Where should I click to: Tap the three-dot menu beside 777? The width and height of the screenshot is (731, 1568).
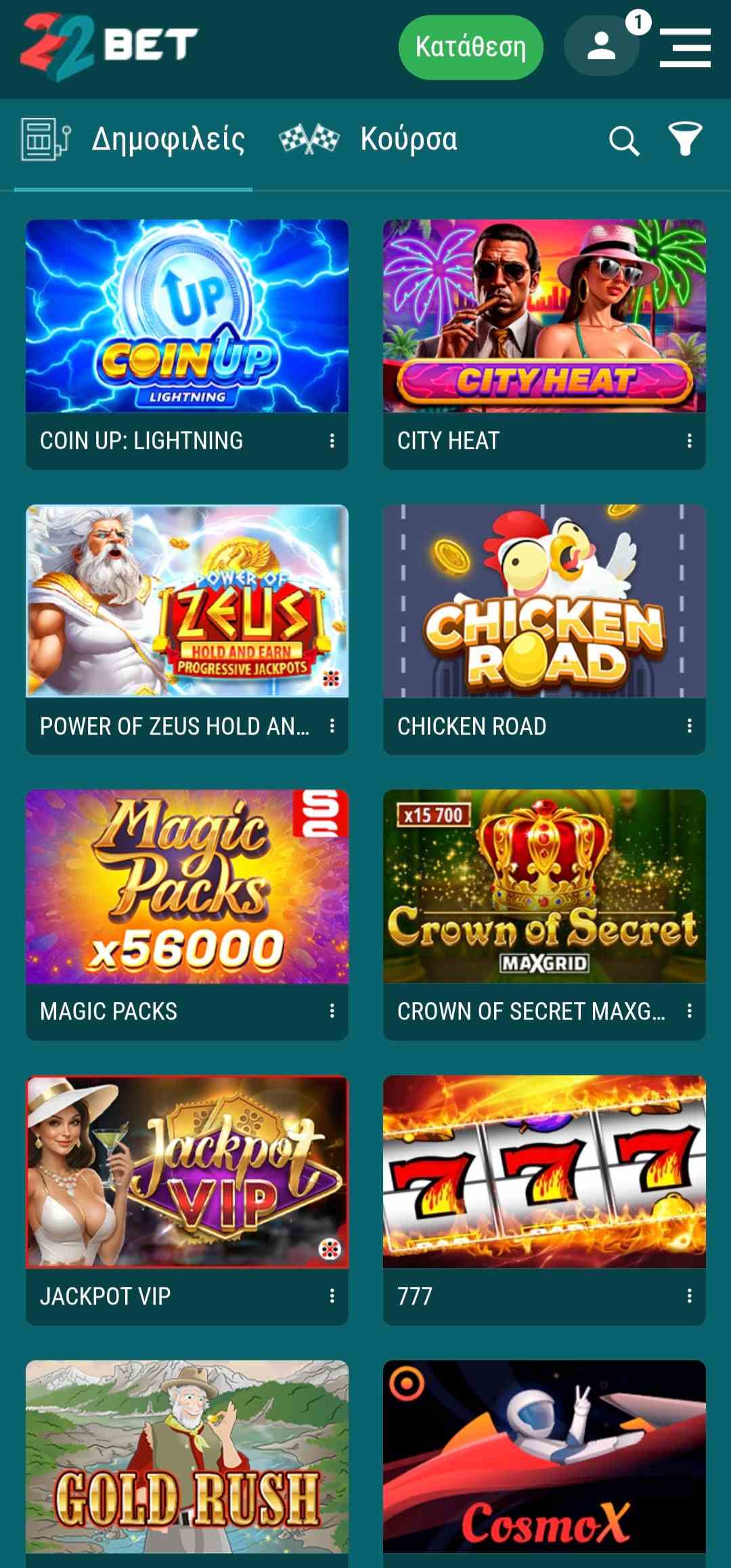click(689, 1297)
